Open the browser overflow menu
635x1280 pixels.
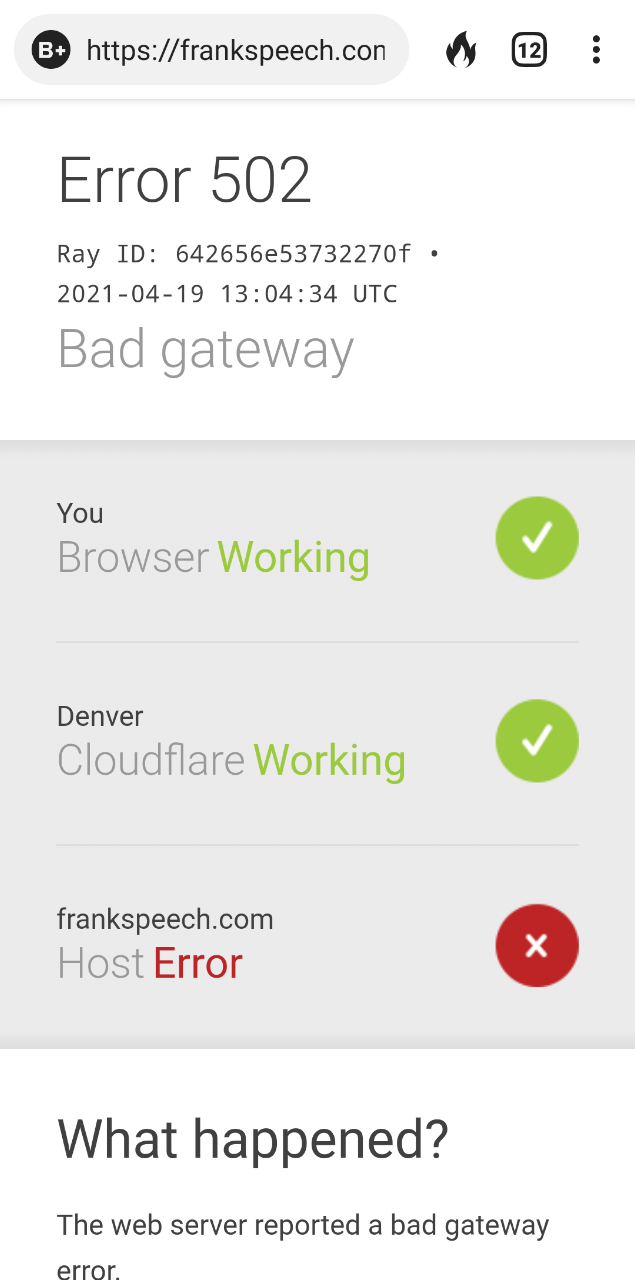[596, 49]
